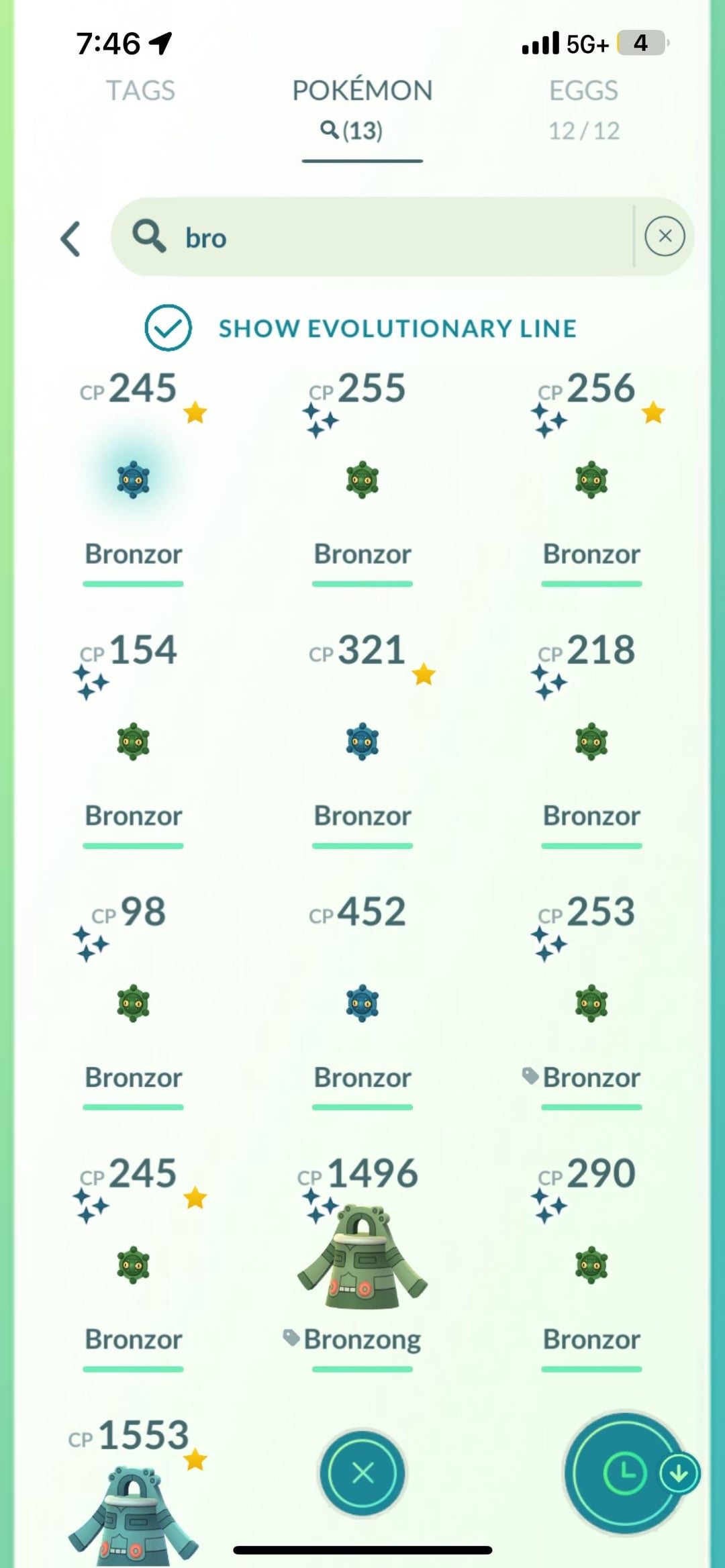
Task: Open the sort order button with clock icon
Action: (624, 1473)
